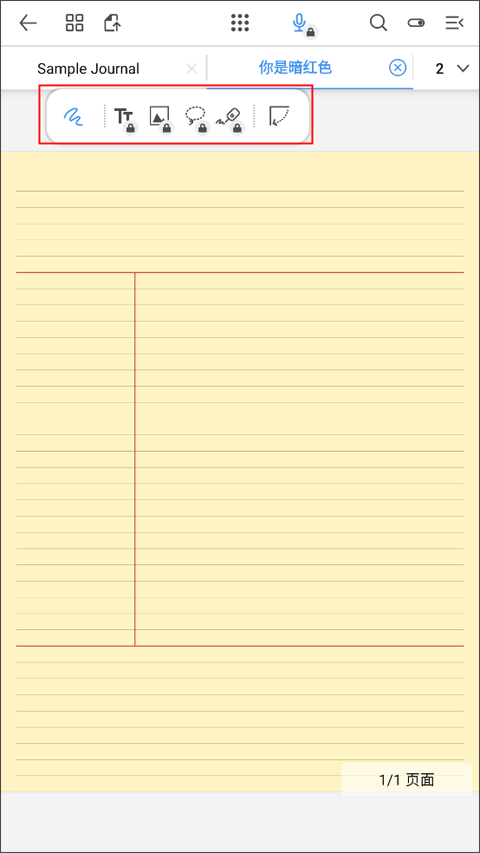Open the page grid overview
This screenshot has height=853, width=480.
coord(75,23)
